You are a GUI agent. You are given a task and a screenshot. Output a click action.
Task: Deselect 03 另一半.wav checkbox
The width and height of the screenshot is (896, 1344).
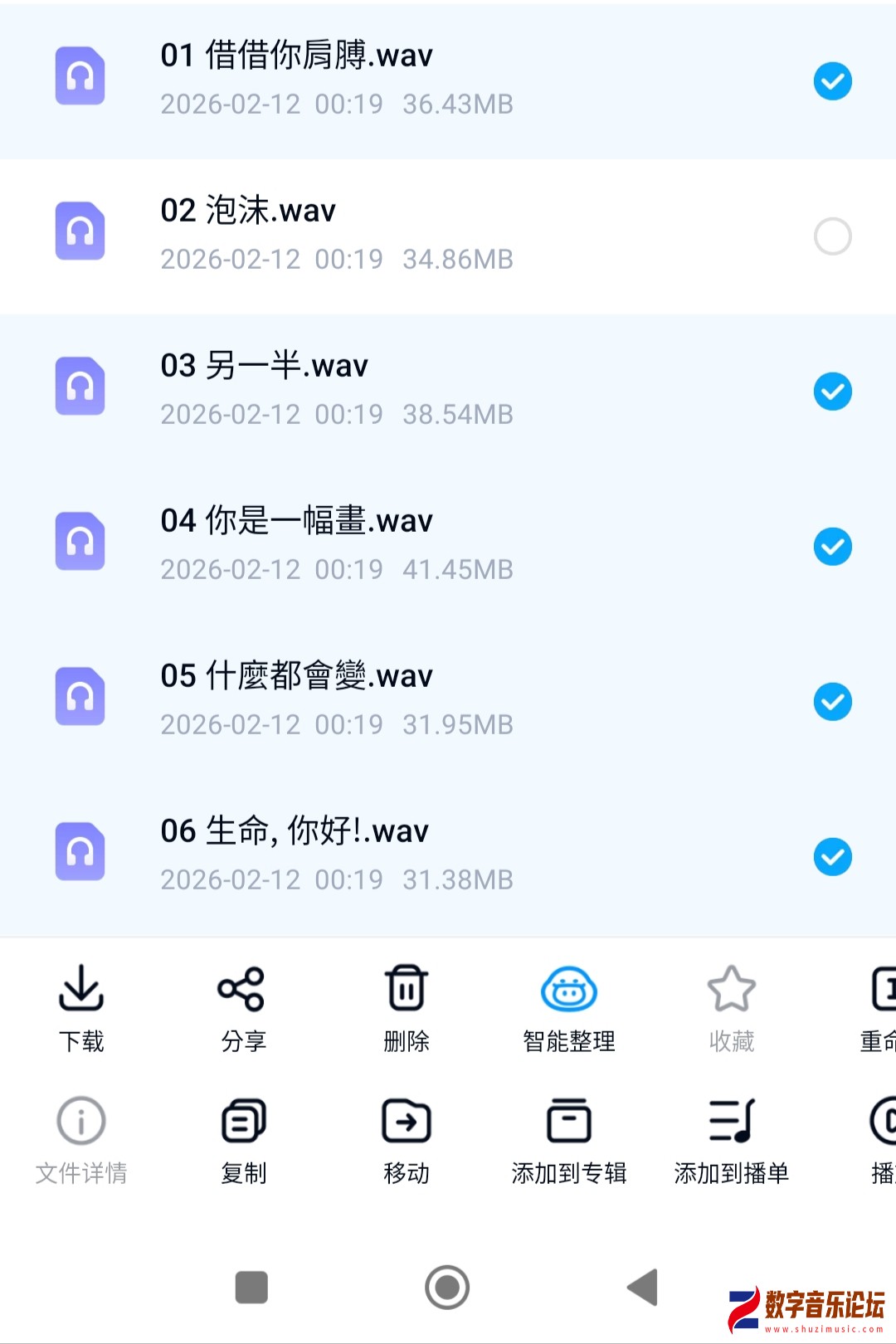click(x=832, y=392)
